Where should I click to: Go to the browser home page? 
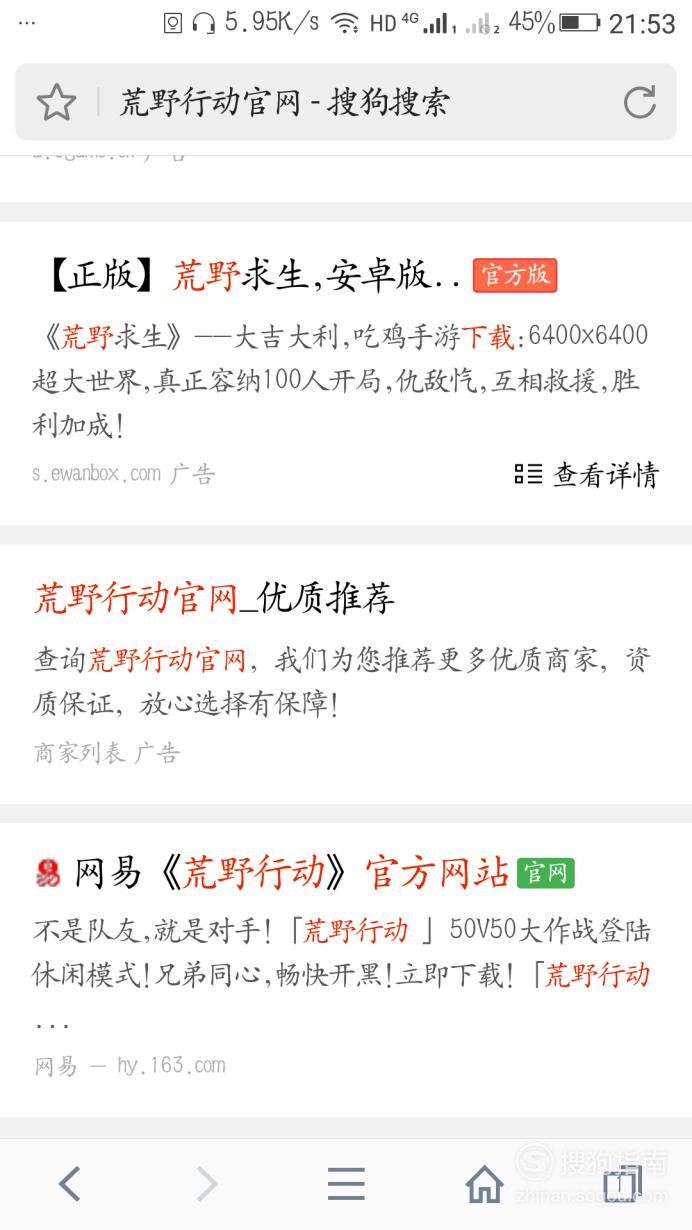484,1184
